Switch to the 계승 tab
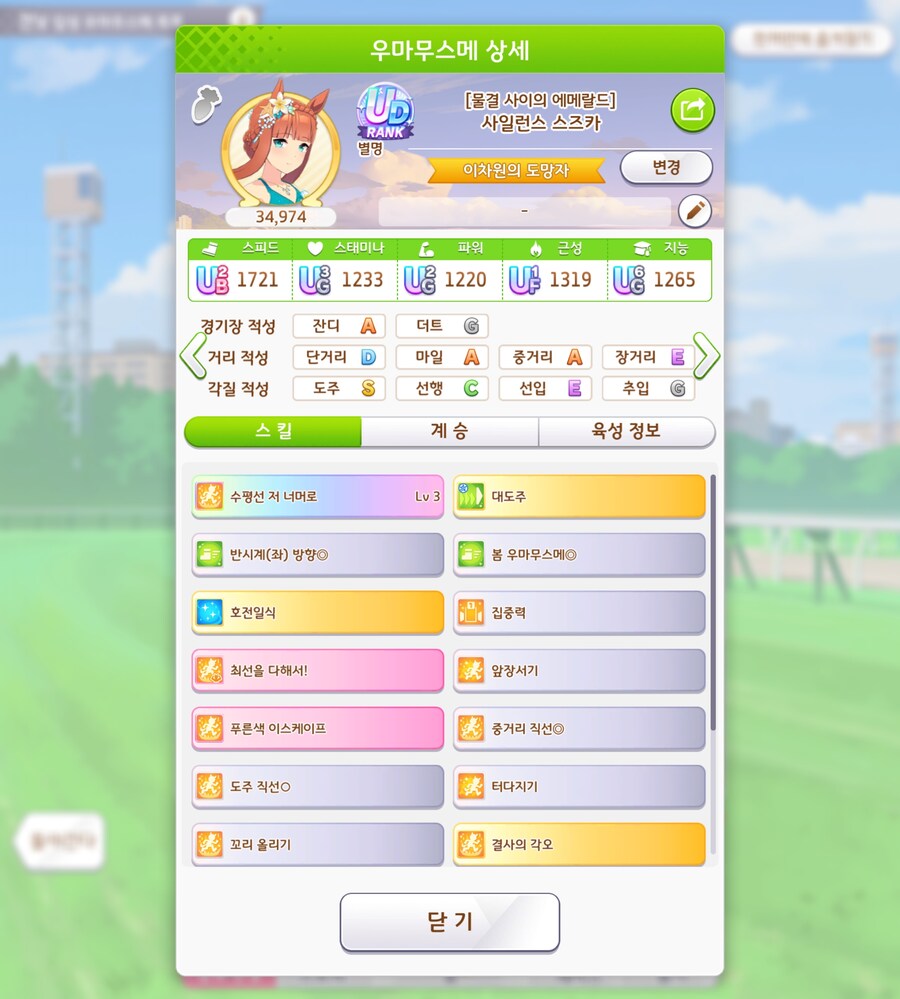The width and height of the screenshot is (900, 999). pos(449,432)
